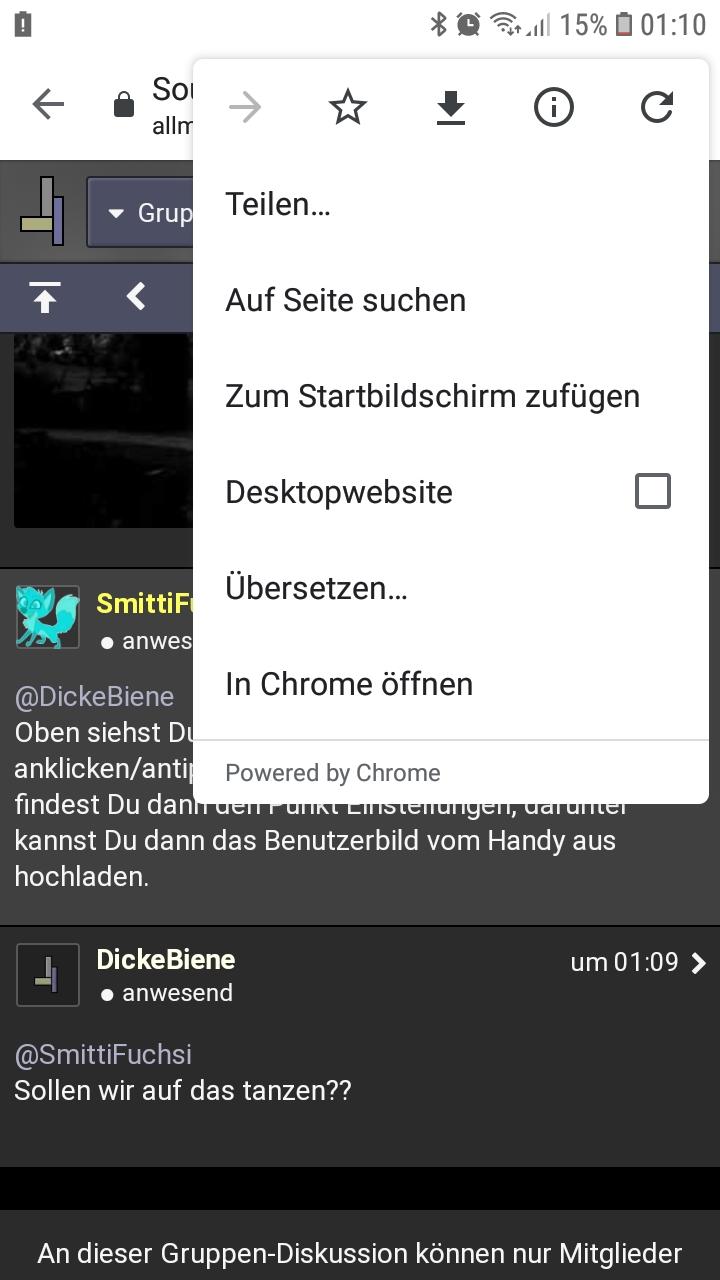720x1280 pixels.
Task: Choose Übersetzen… option
Action: 316,588
